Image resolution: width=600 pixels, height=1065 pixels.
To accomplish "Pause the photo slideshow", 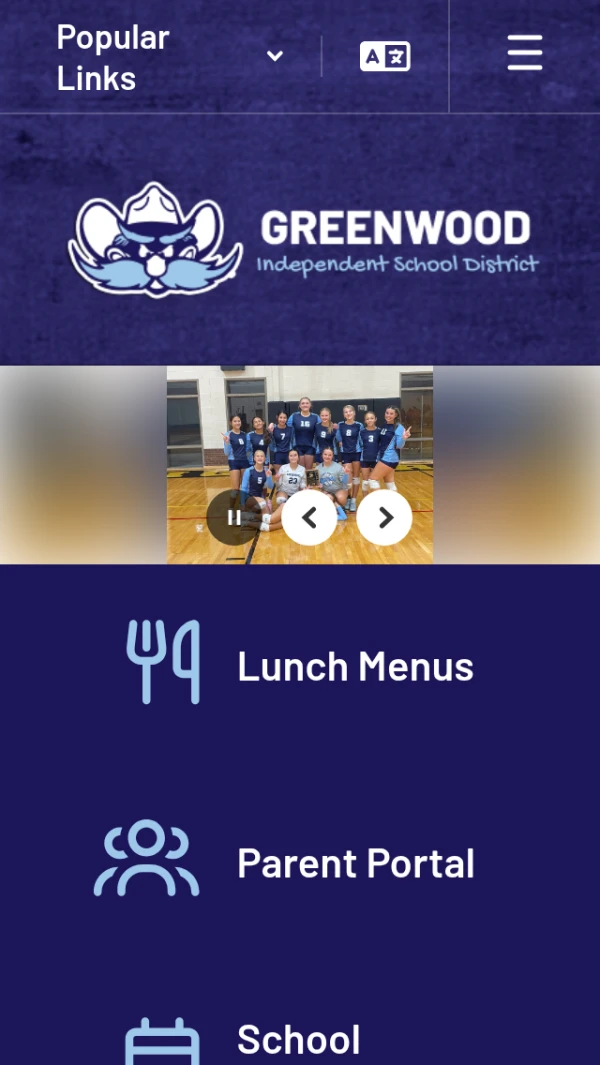I will pos(234,517).
